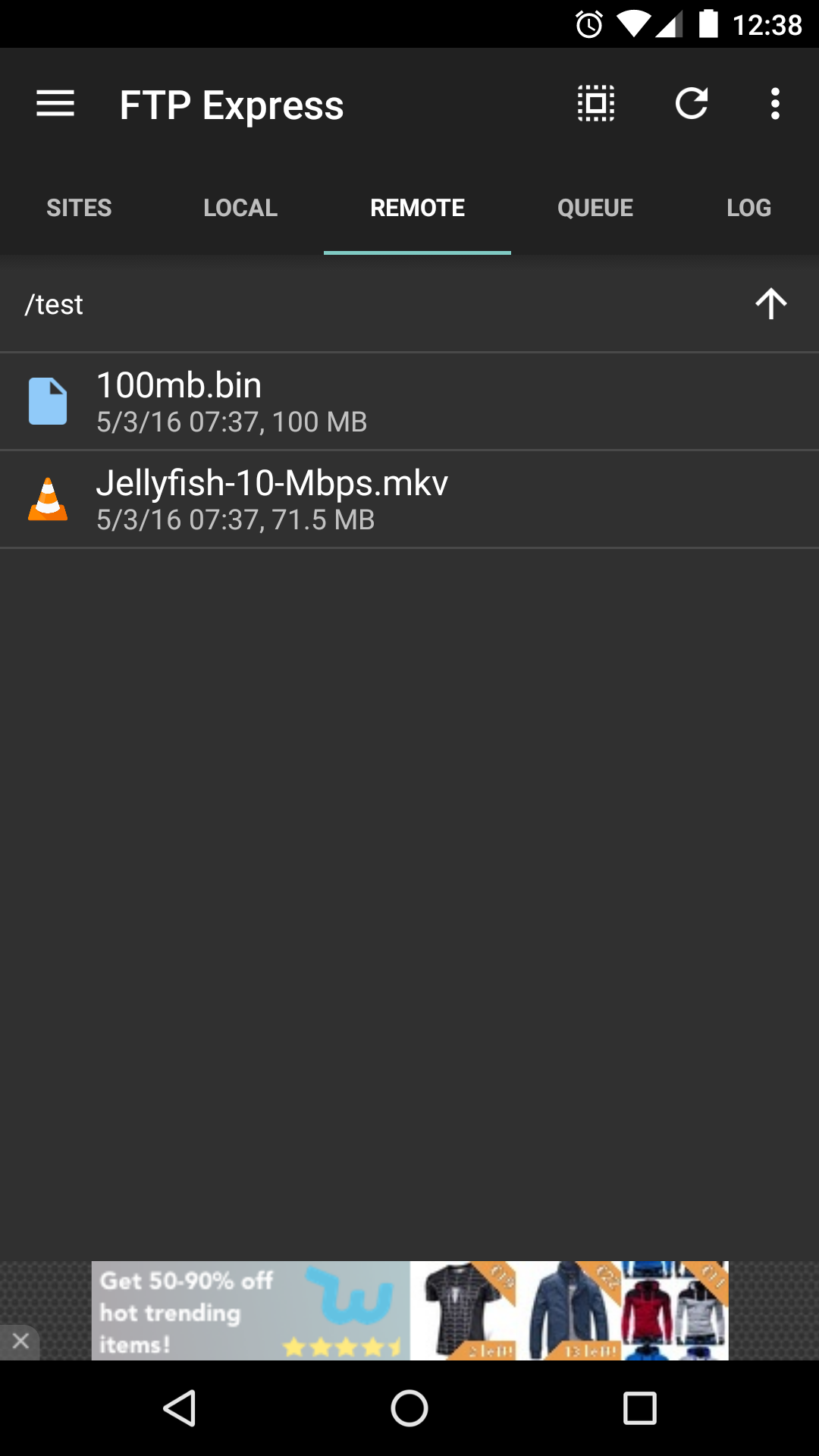This screenshot has width=819, height=1456.
Task: Open the Wish shopping ad
Action: coord(409,1310)
